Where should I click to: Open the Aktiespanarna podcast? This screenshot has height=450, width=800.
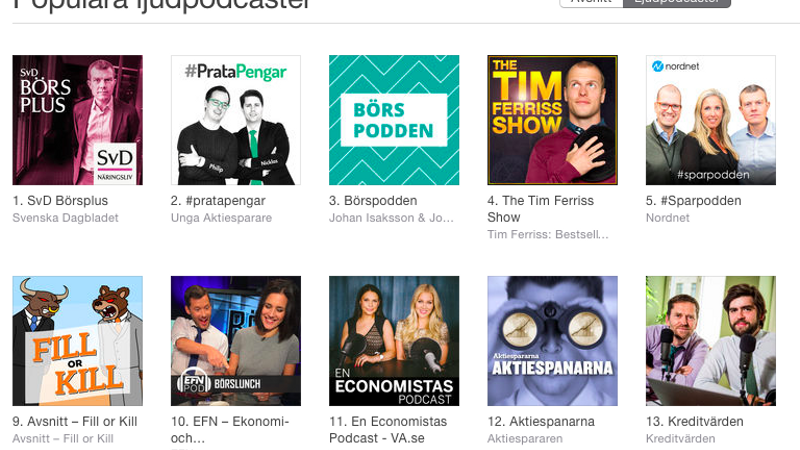point(552,341)
